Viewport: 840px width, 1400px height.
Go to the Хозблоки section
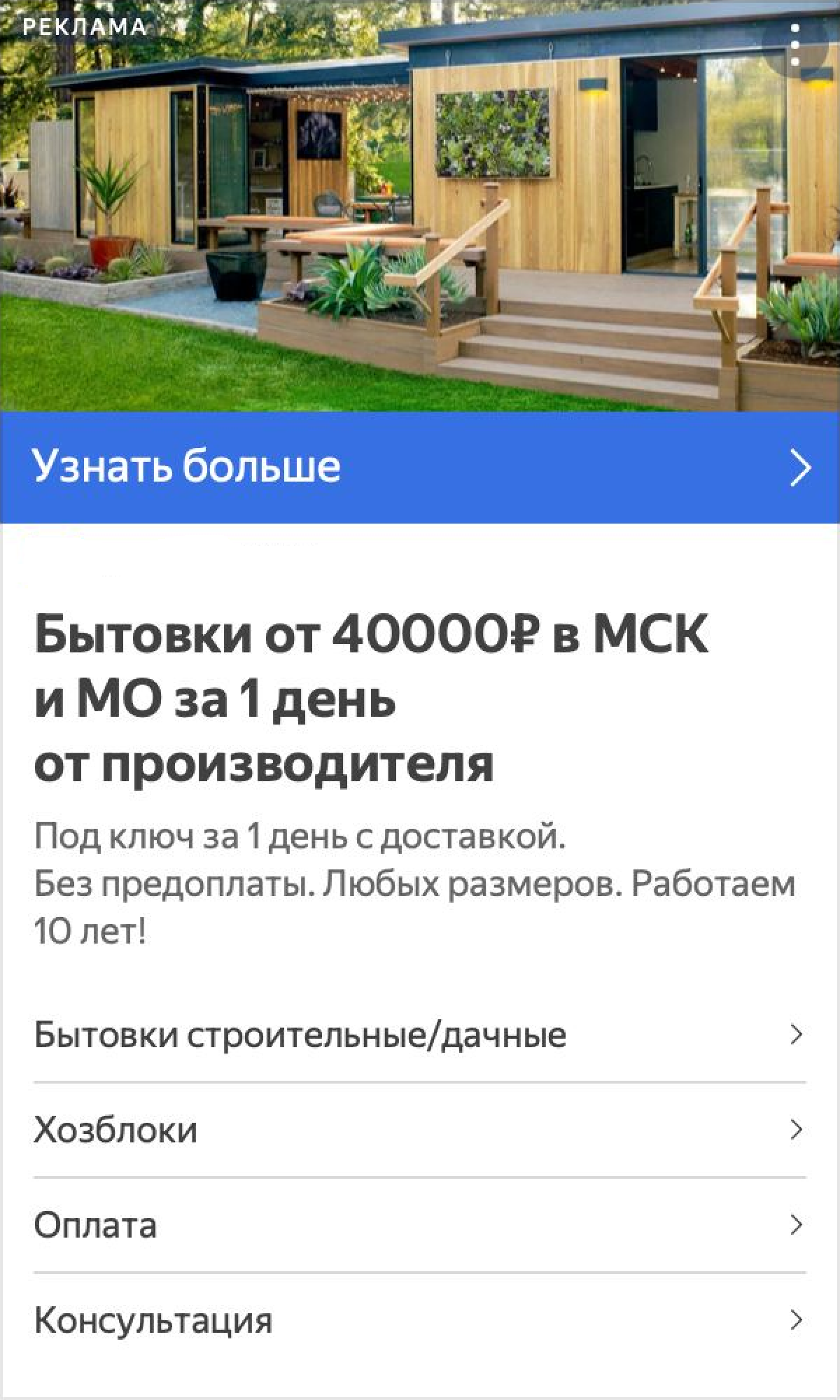coord(420,1130)
